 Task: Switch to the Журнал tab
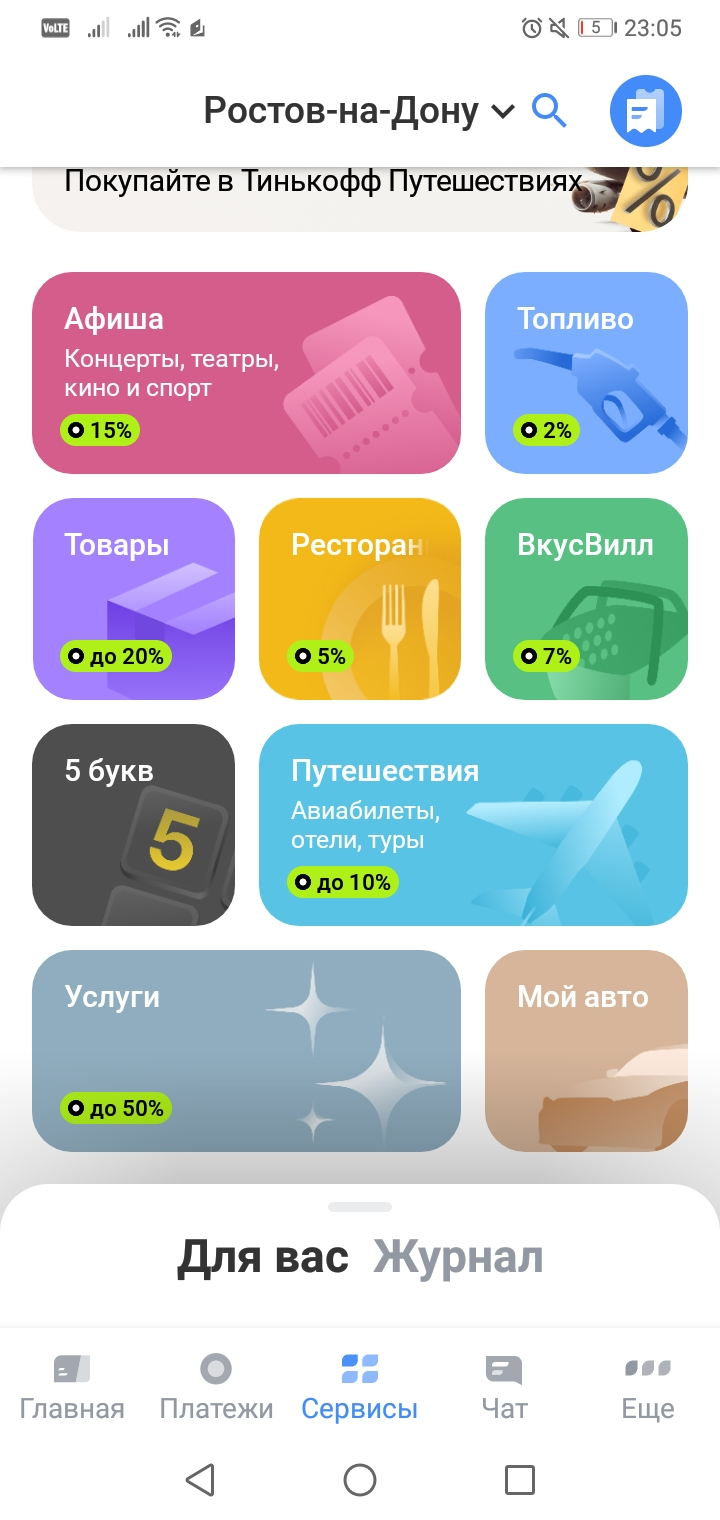458,1257
